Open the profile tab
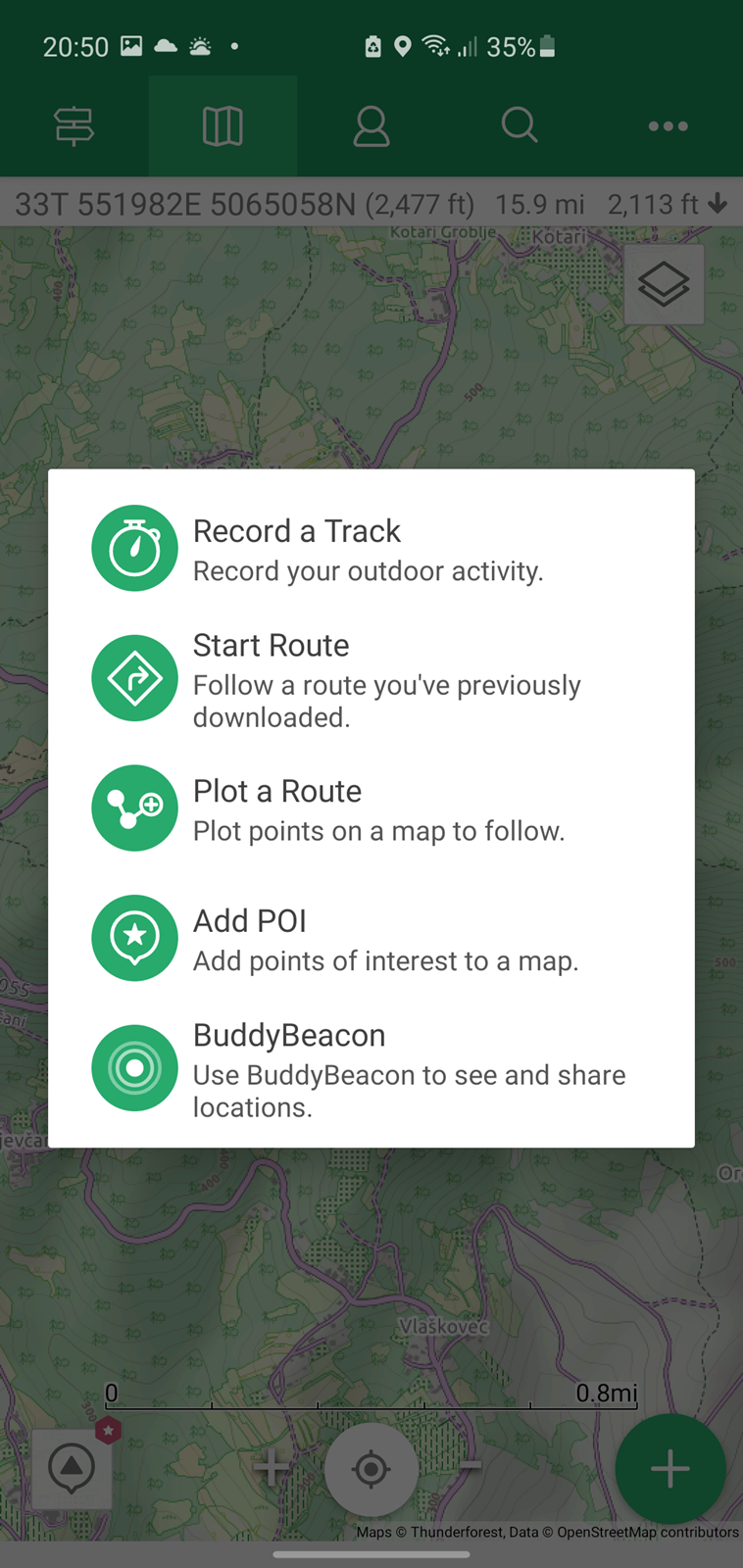The height and width of the screenshot is (1568, 743). pos(371,126)
